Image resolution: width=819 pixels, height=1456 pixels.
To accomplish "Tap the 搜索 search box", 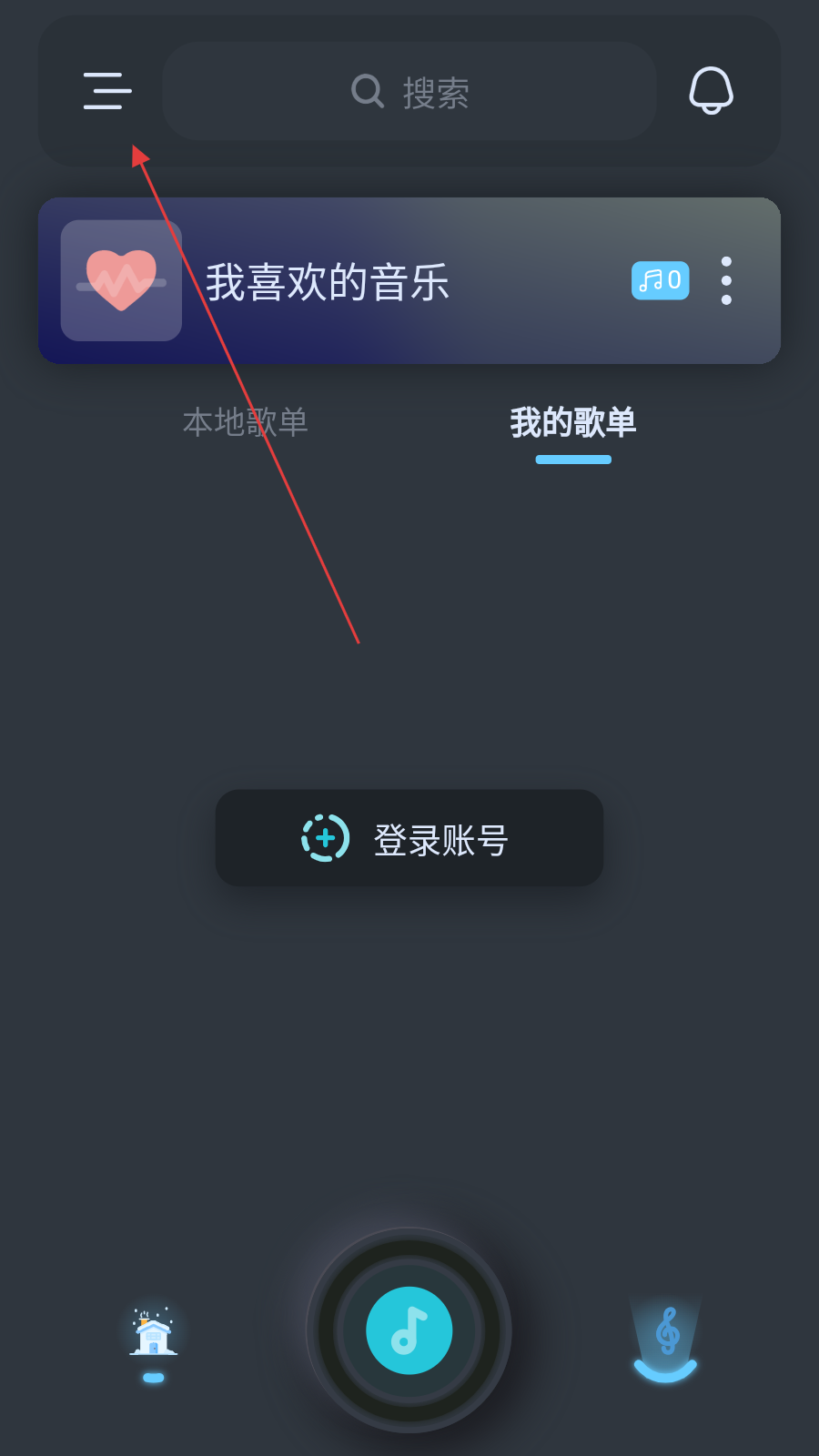I will pos(409,92).
